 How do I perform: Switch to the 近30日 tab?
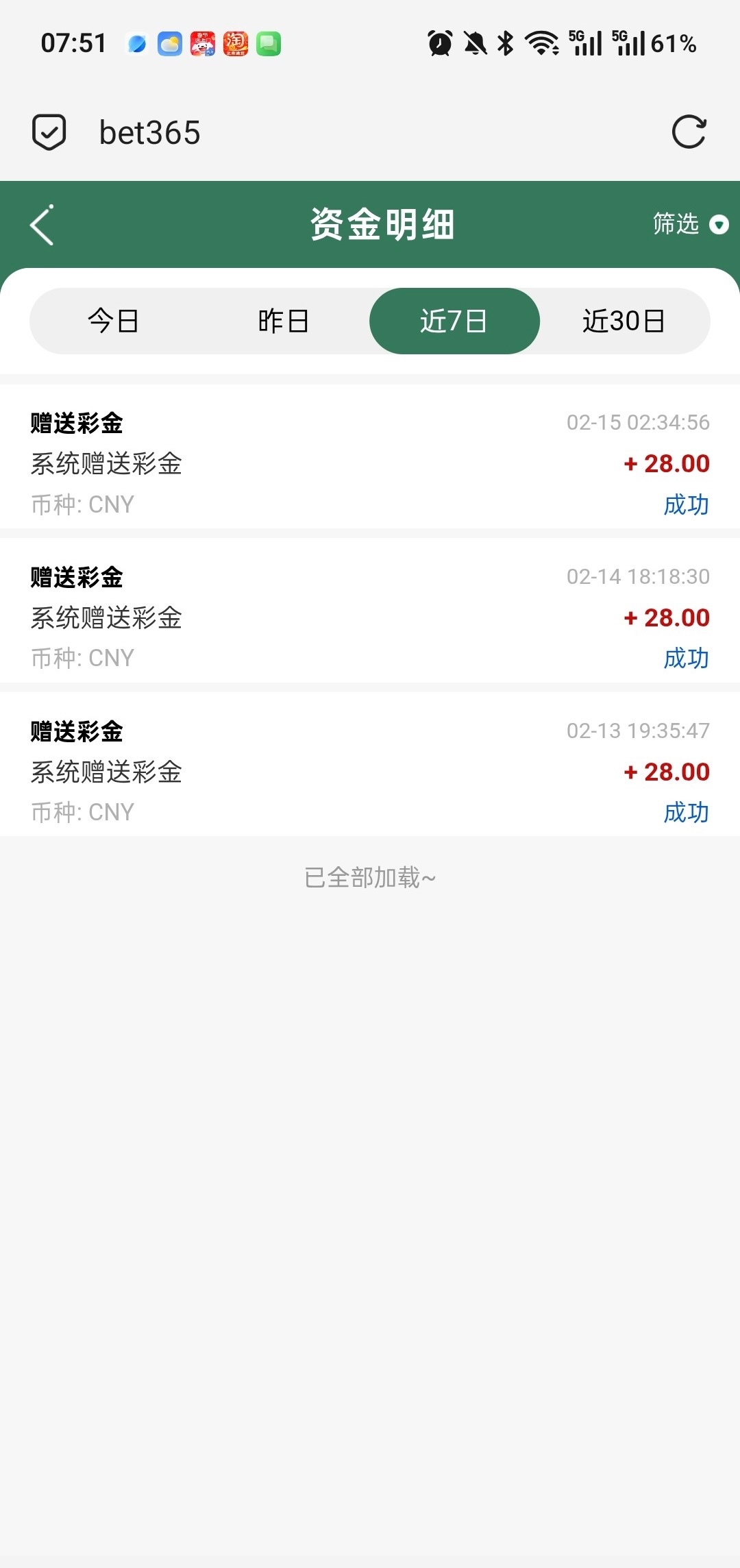coord(624,321)
